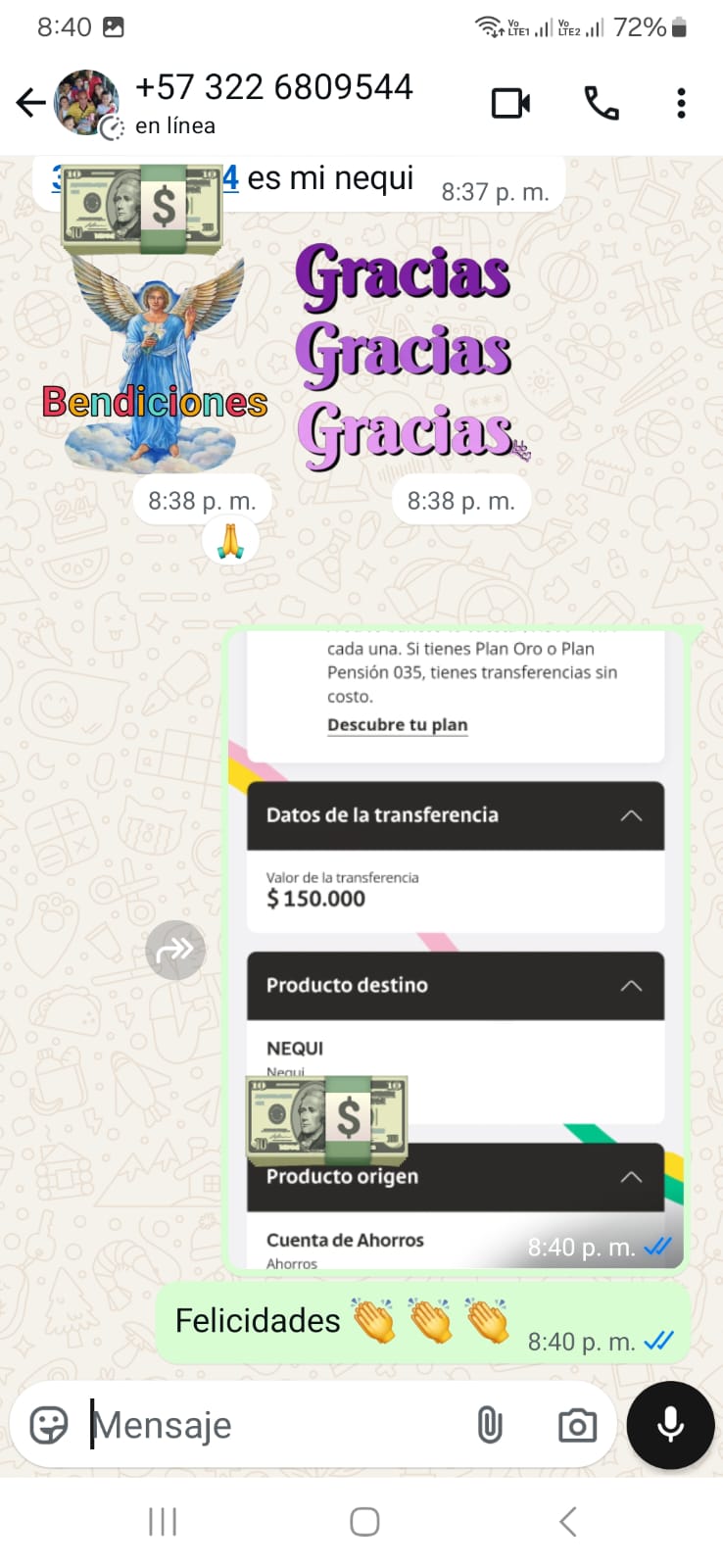The image size is (723, 1568).
Task: Start a video call with this contact
Action: coord(510,103)
